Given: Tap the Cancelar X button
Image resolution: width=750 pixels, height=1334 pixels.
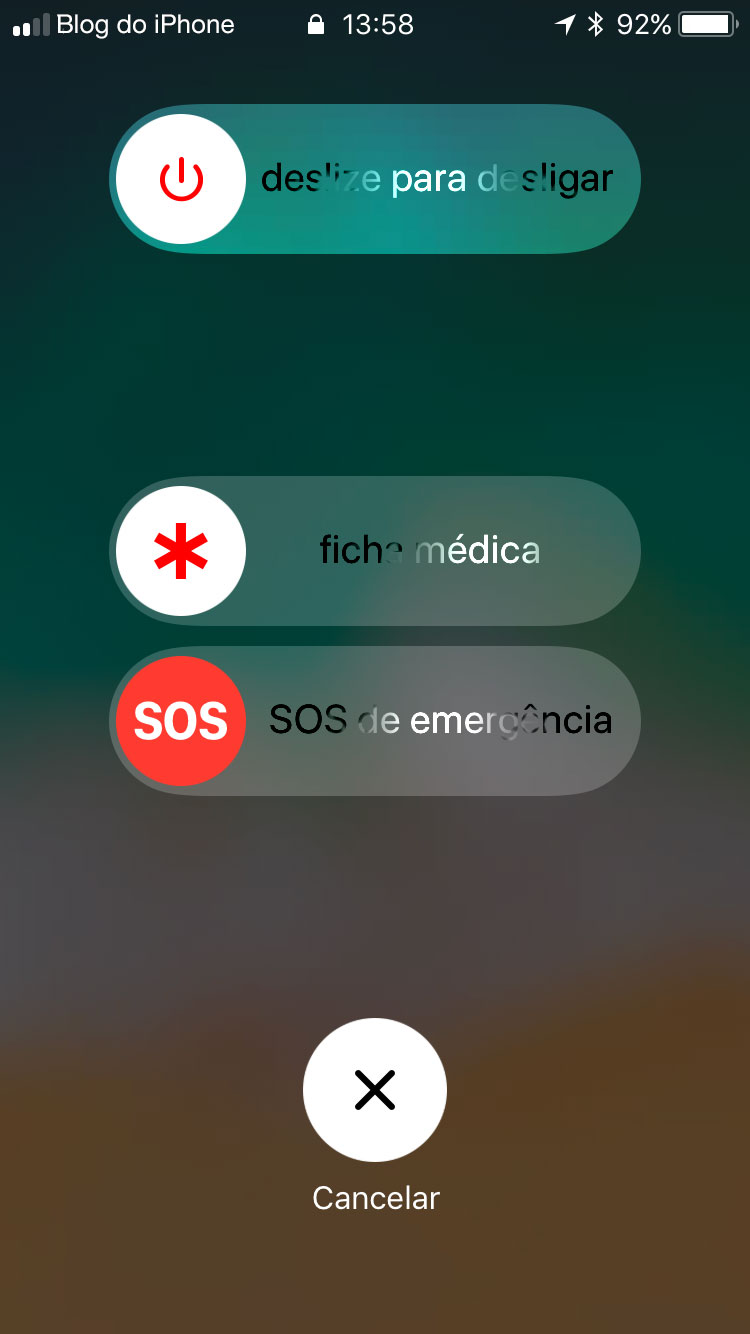Looking at the screenshot, I should [x=375, y=1090].
